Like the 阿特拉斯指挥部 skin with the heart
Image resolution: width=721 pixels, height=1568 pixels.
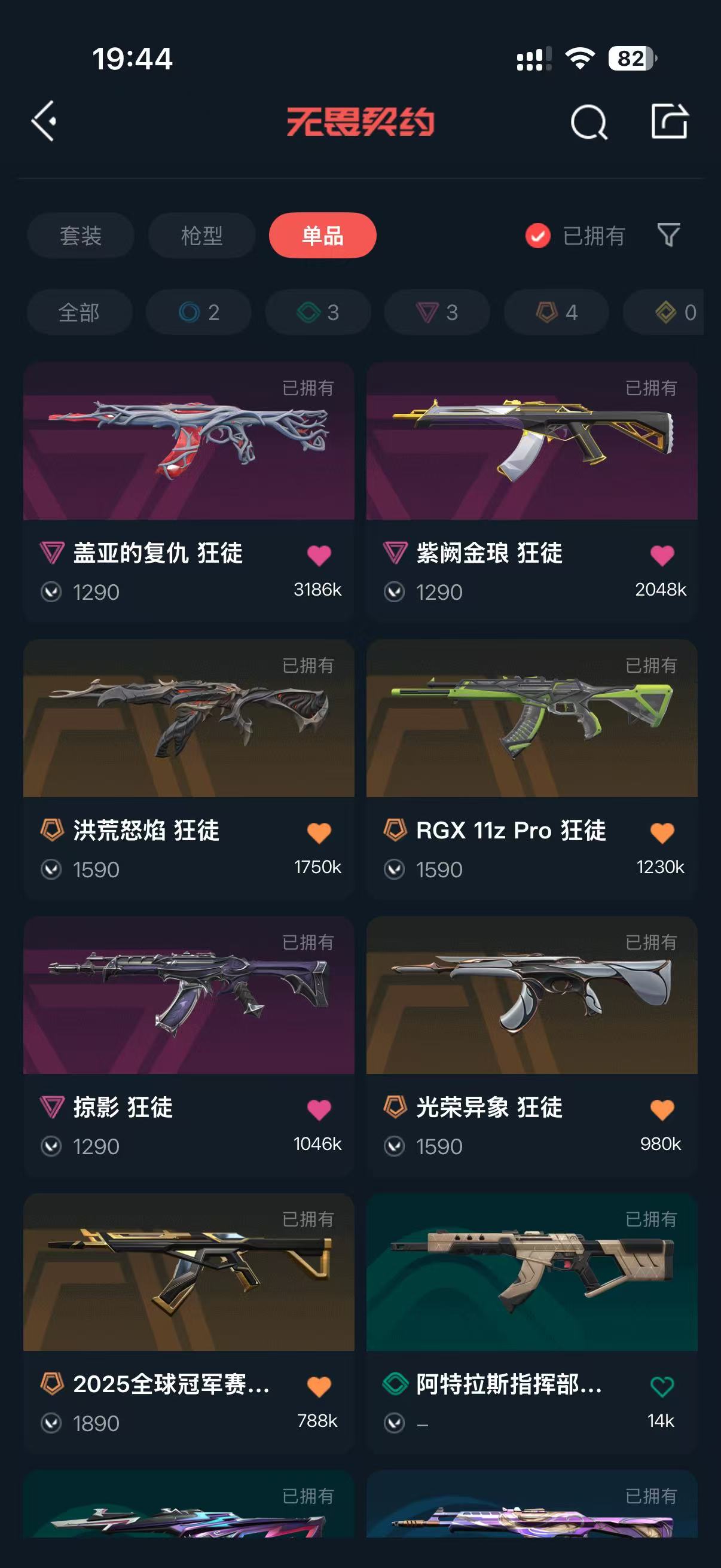pos(662,1387)
